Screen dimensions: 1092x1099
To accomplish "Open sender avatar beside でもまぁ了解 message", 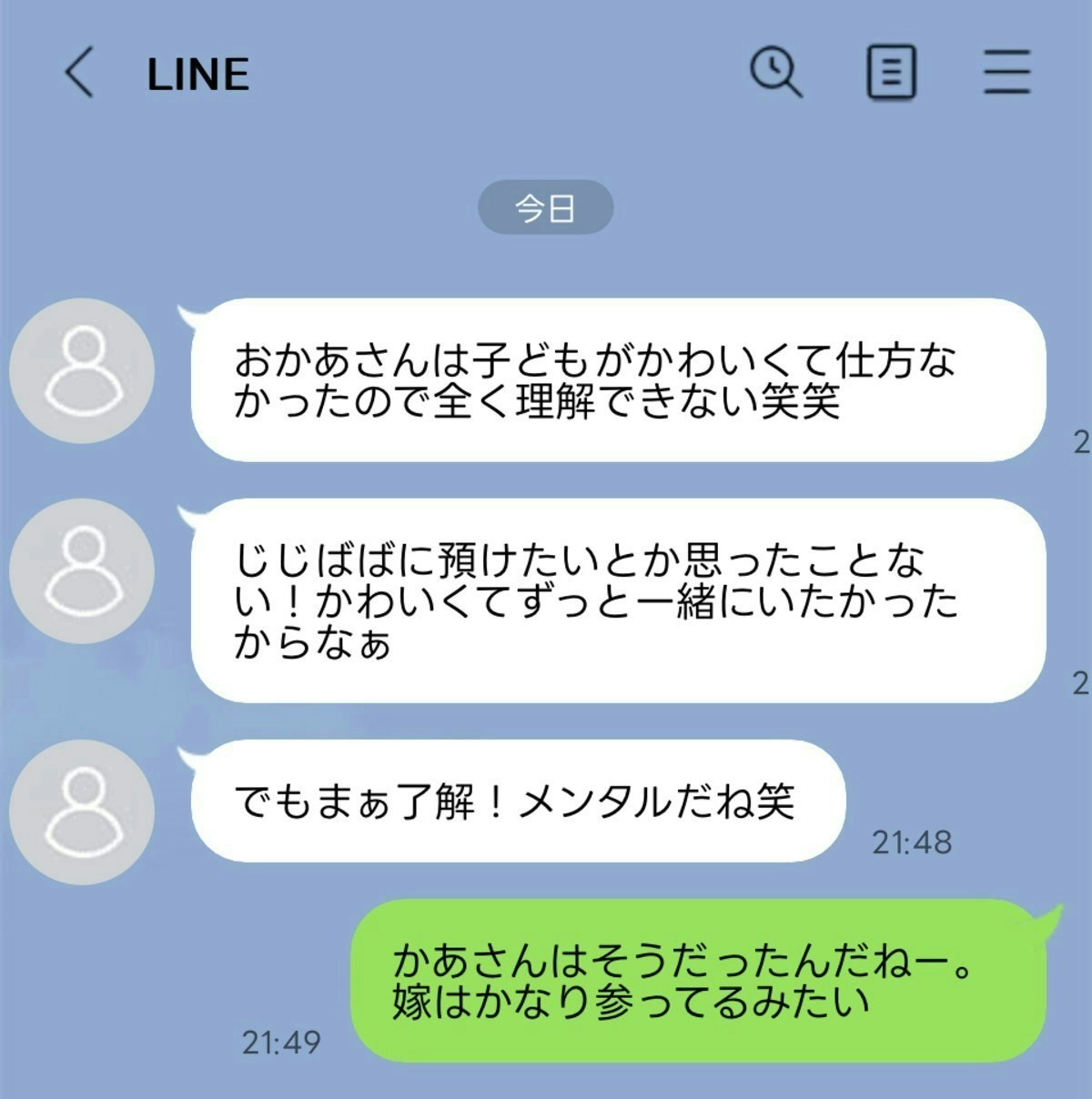I will (82, 812).
